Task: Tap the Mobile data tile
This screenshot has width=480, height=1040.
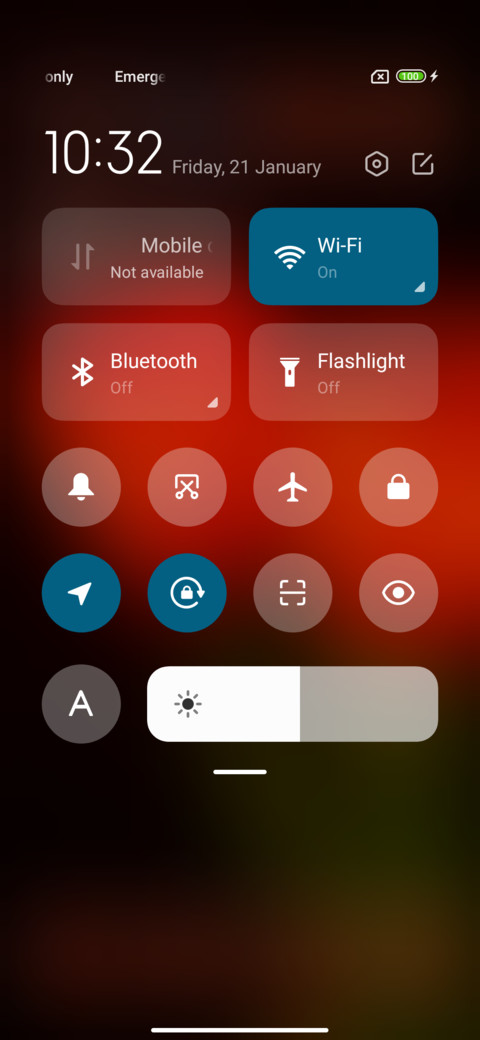Action: [137, 256]
